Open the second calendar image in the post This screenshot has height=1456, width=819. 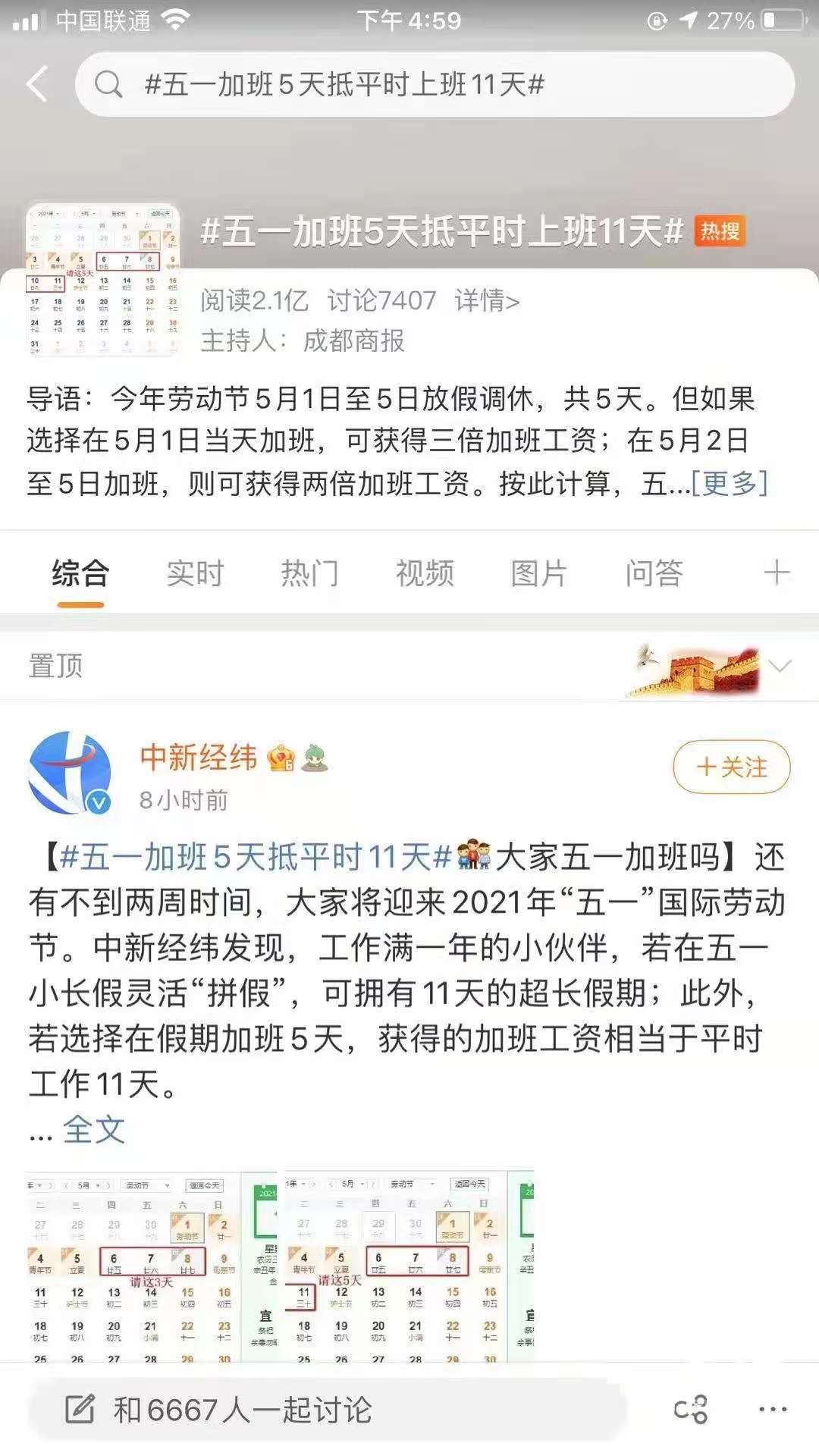click(409, 1265)
